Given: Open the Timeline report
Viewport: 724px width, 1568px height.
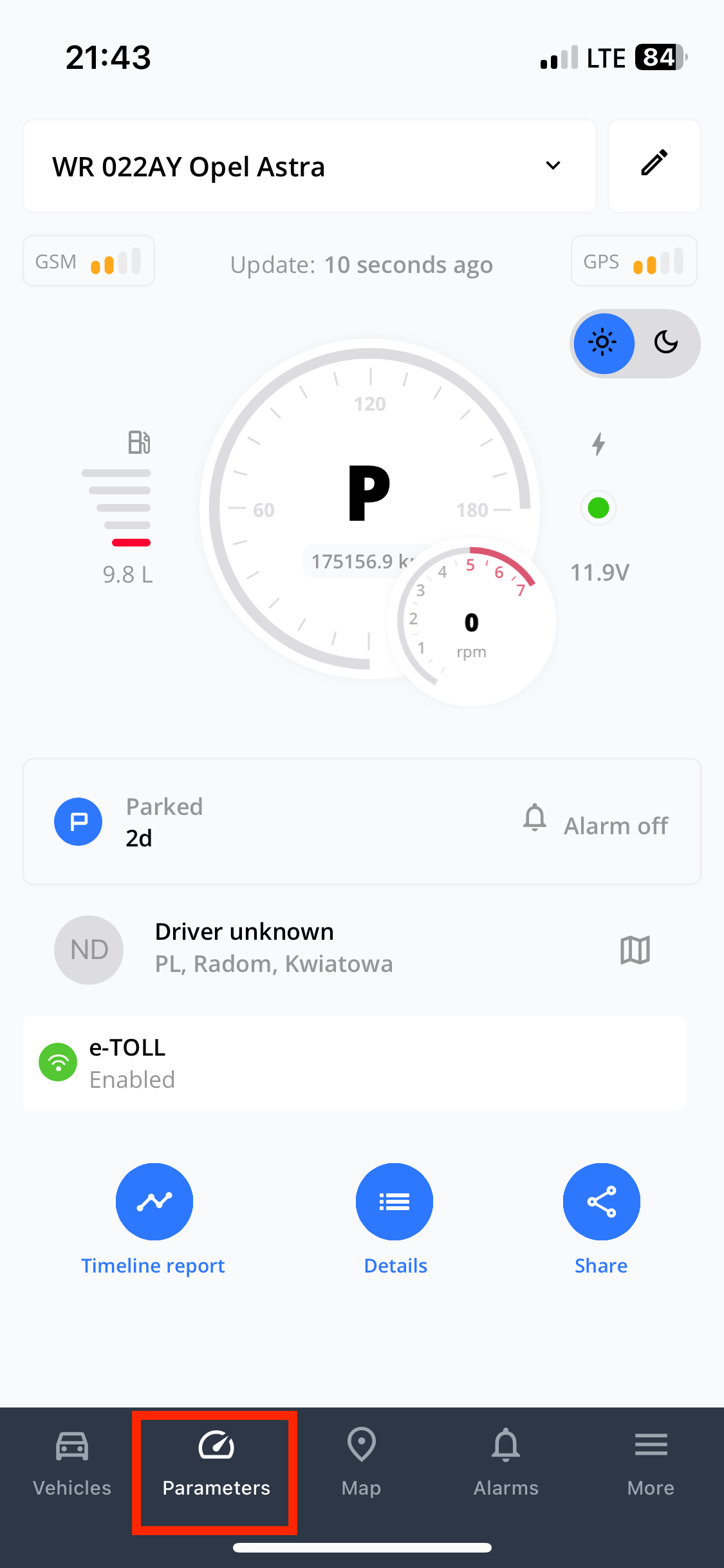Looking at the screenshot, I should point(154,1219).
